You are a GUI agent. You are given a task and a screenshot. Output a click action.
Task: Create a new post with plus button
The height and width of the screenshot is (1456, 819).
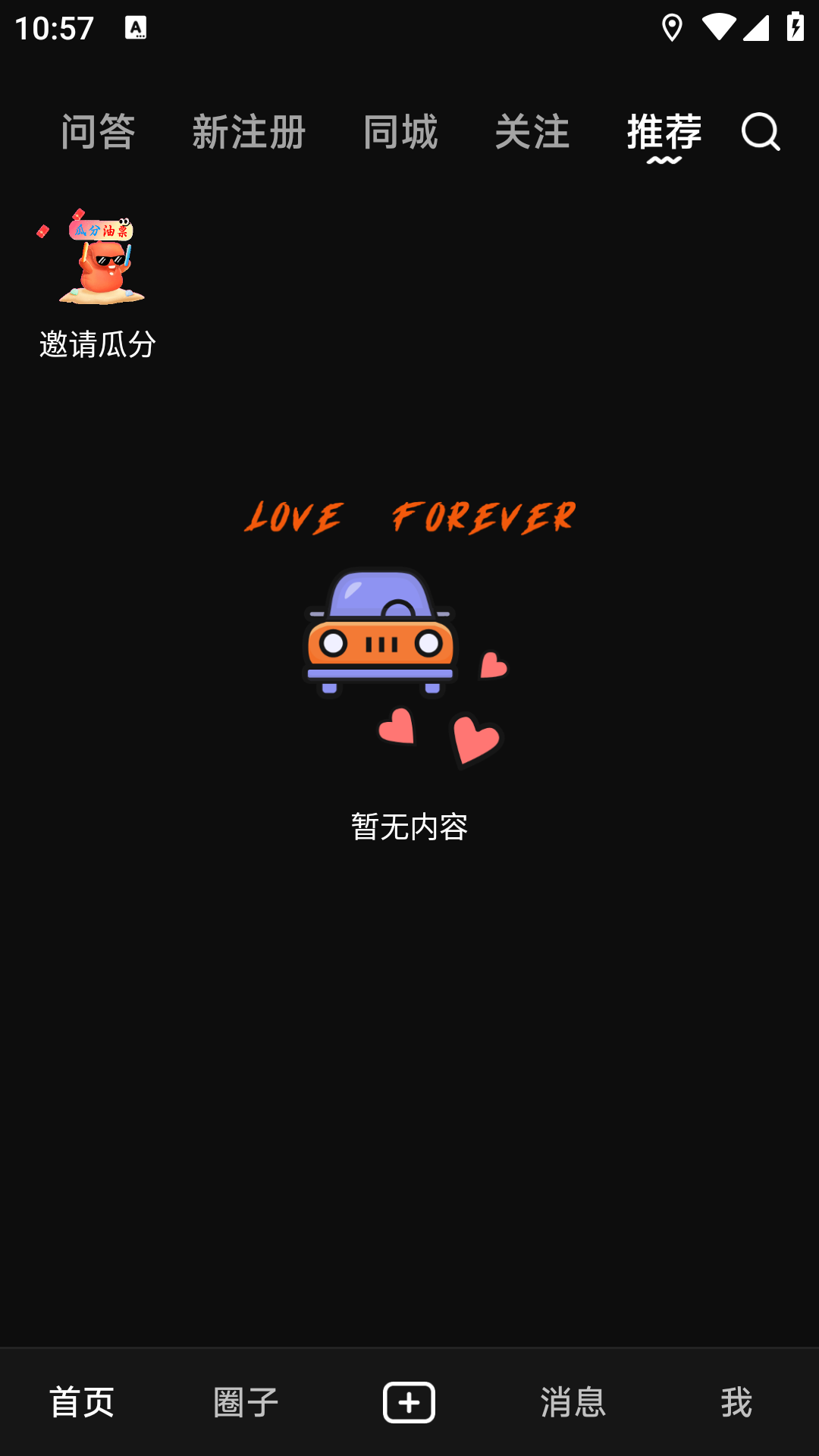click(409, 1402)
